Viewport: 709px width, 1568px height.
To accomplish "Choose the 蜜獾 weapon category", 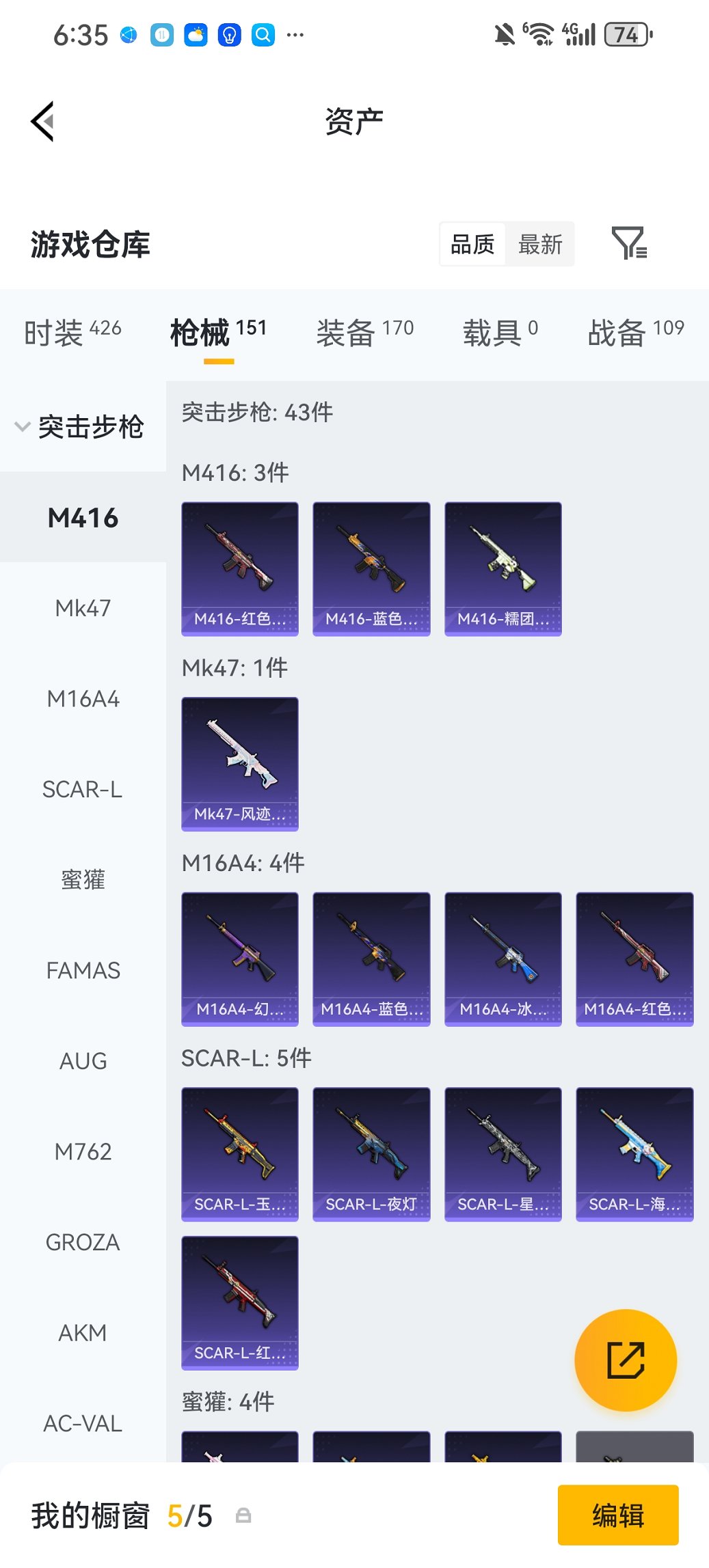I will [83, 880].
